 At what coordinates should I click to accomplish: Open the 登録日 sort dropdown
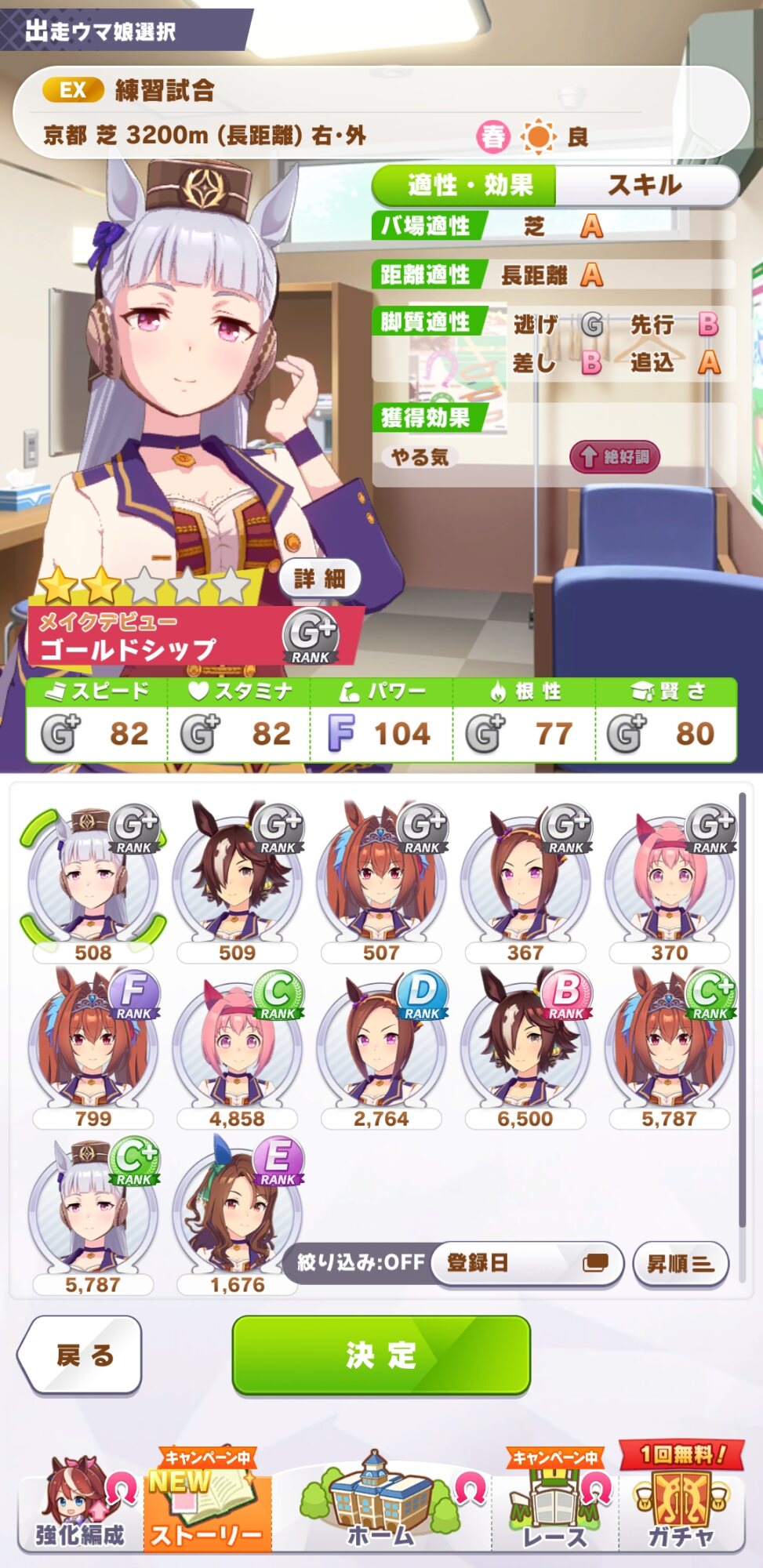(527, 1262)
